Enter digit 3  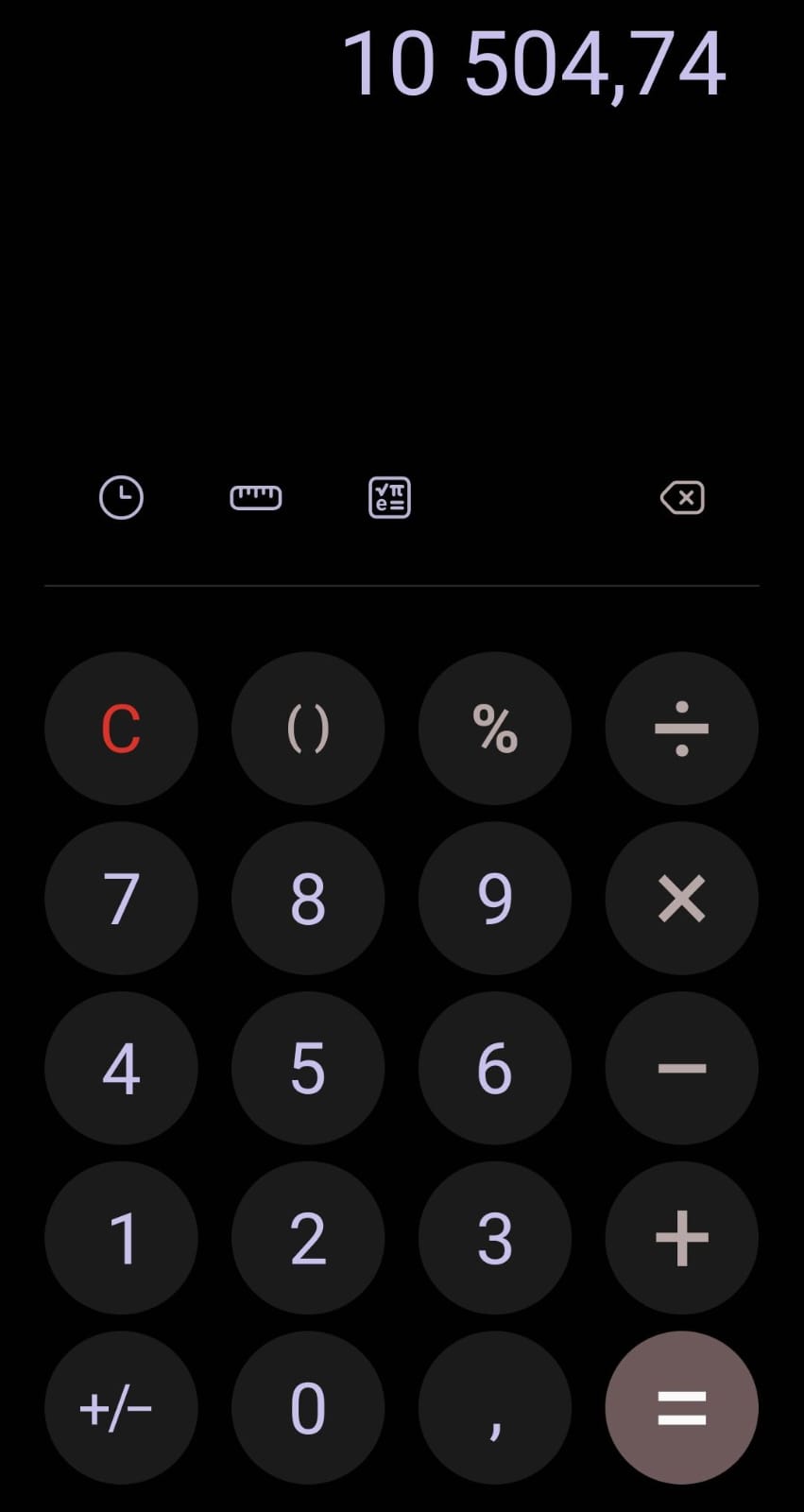(495, 1238)
